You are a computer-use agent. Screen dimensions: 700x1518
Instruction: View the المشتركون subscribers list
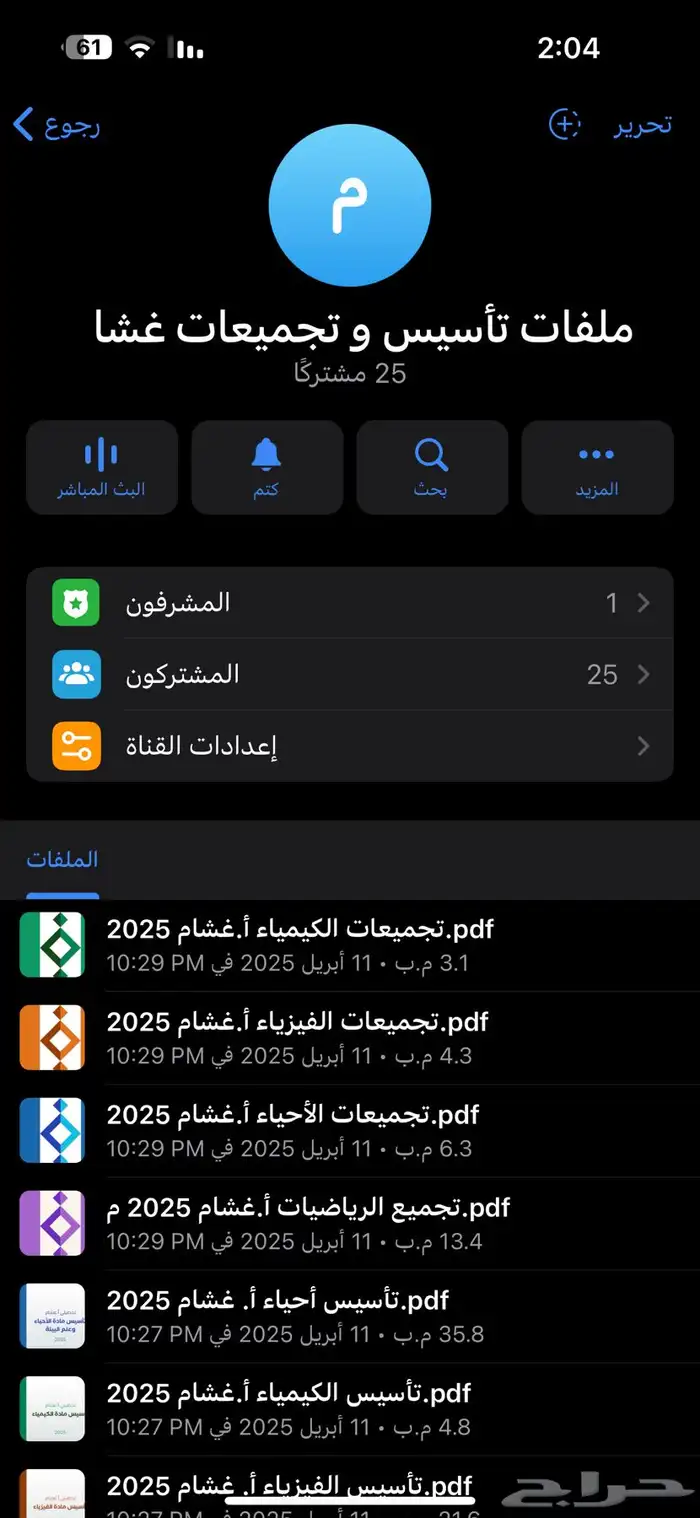pos(350,675)
